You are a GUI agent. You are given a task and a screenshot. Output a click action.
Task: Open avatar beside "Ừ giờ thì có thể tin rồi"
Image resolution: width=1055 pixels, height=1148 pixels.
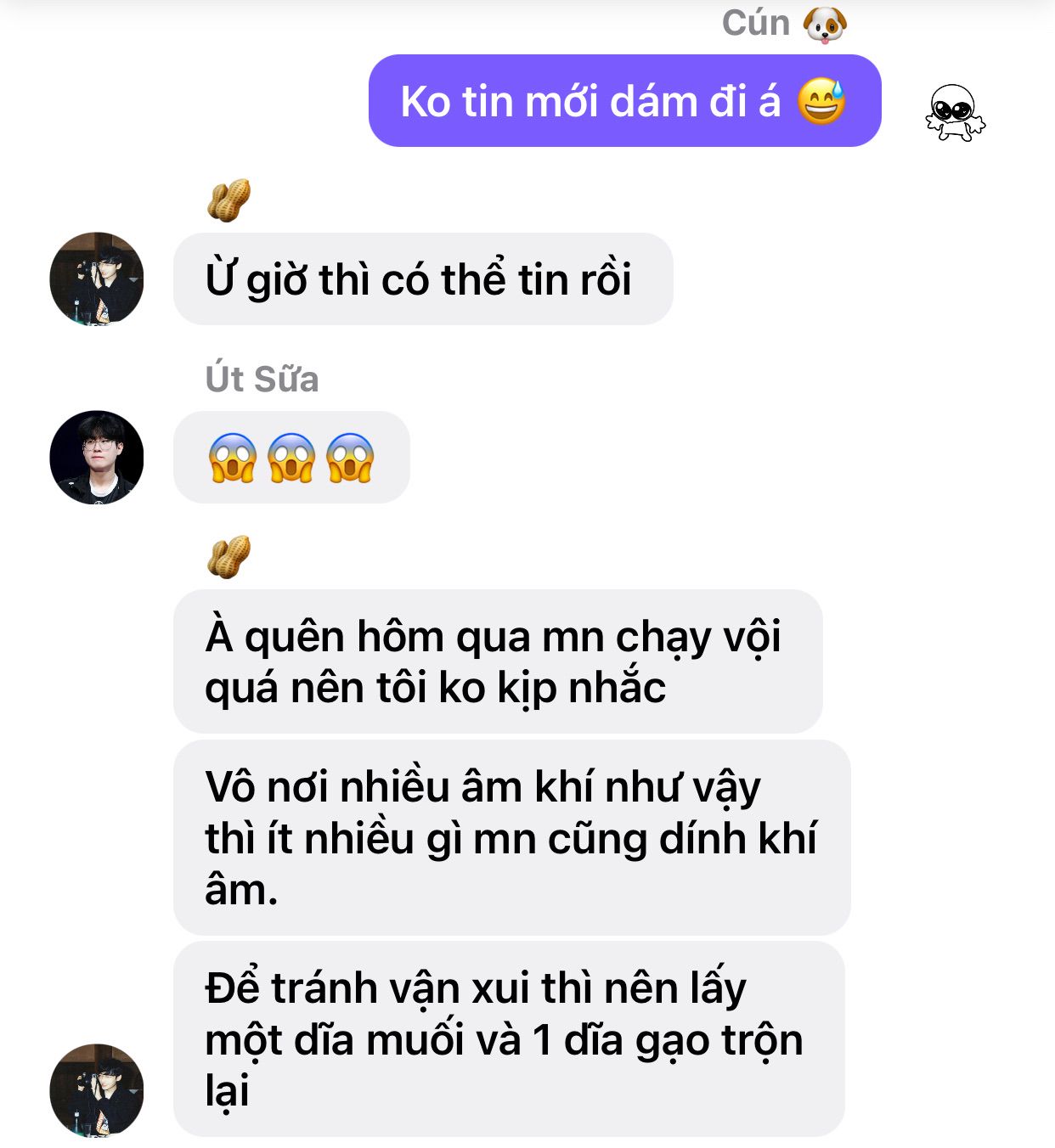tap(97, 279)
